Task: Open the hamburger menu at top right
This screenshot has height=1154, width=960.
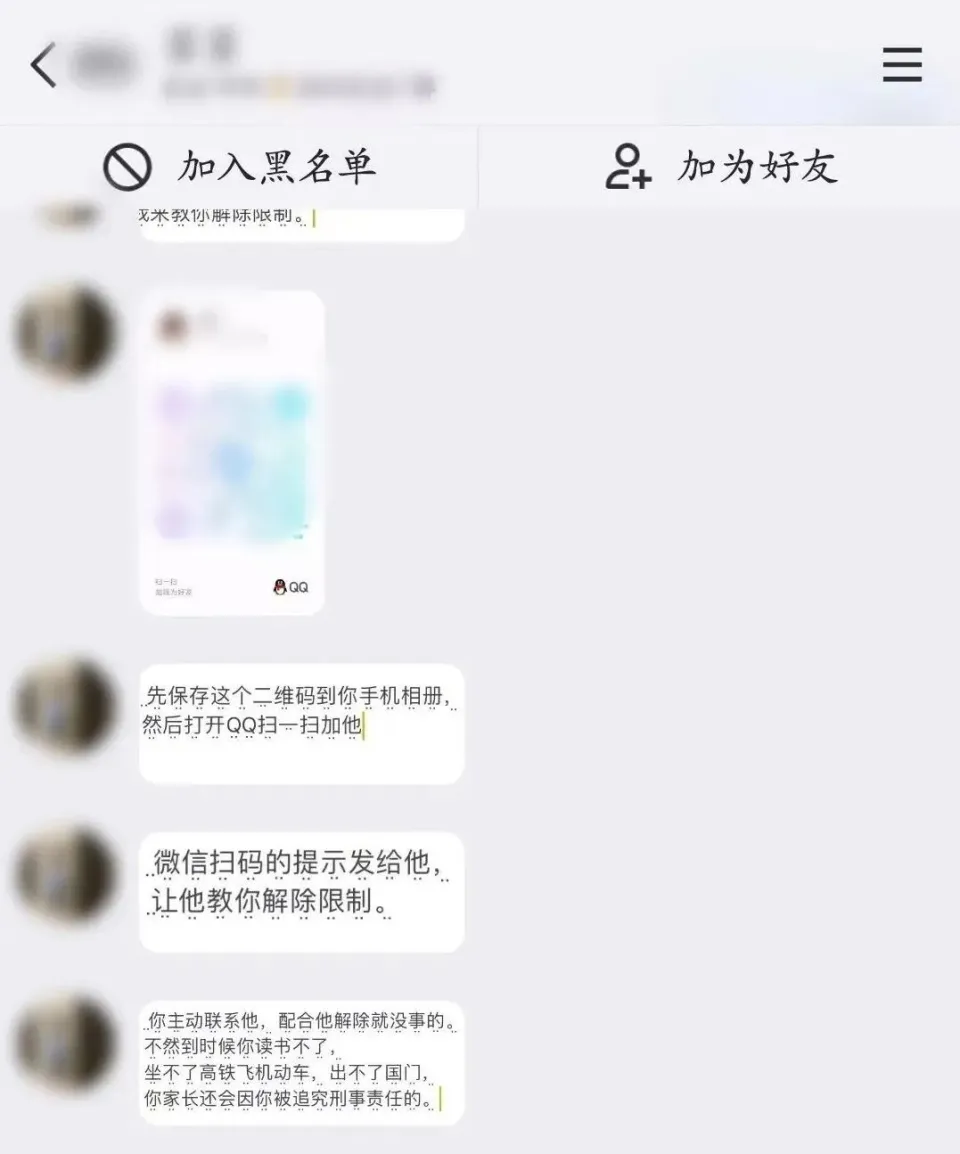Action: coord(901,65)
